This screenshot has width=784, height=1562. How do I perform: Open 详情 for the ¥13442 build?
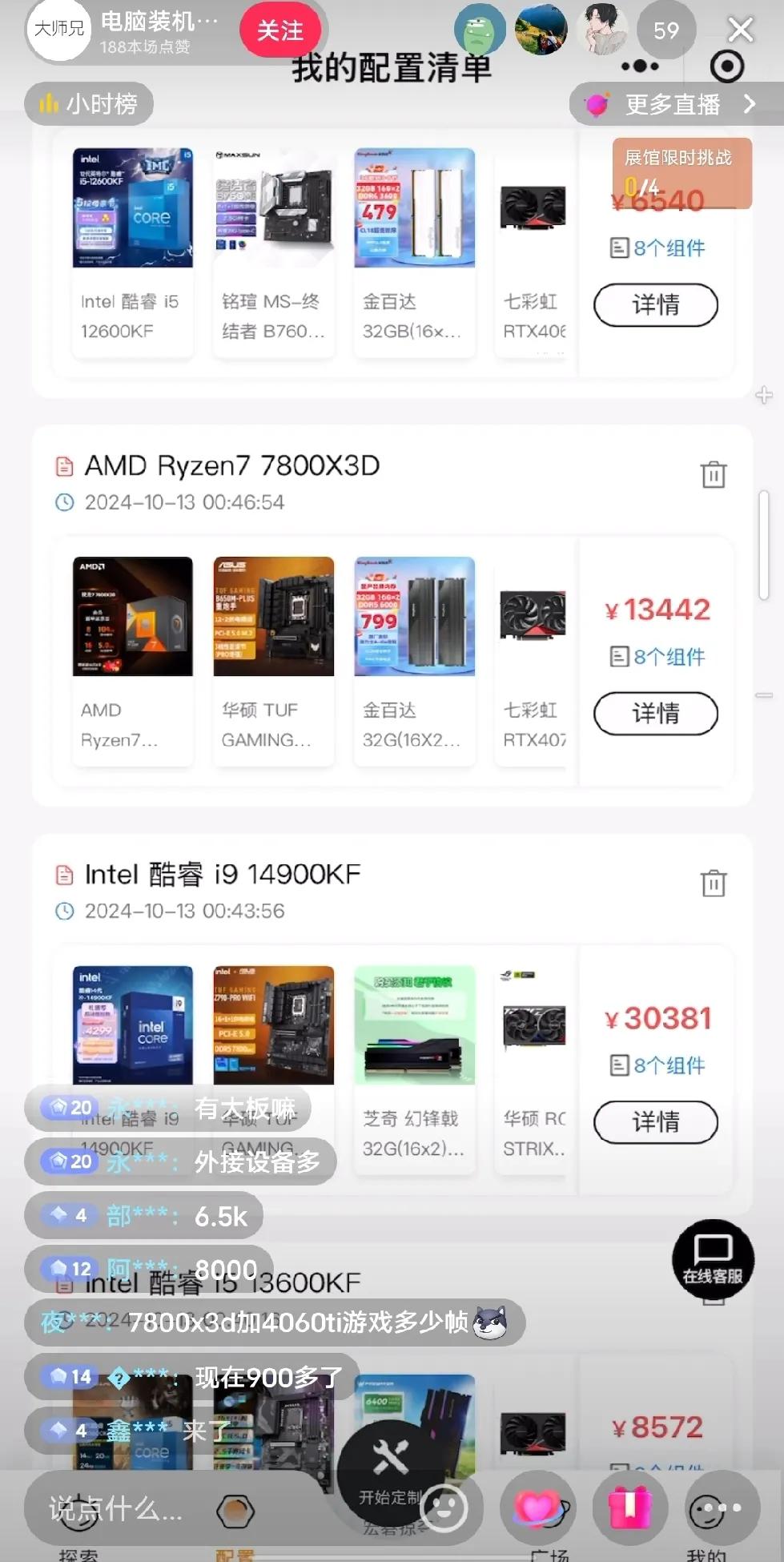pos(655,713)
